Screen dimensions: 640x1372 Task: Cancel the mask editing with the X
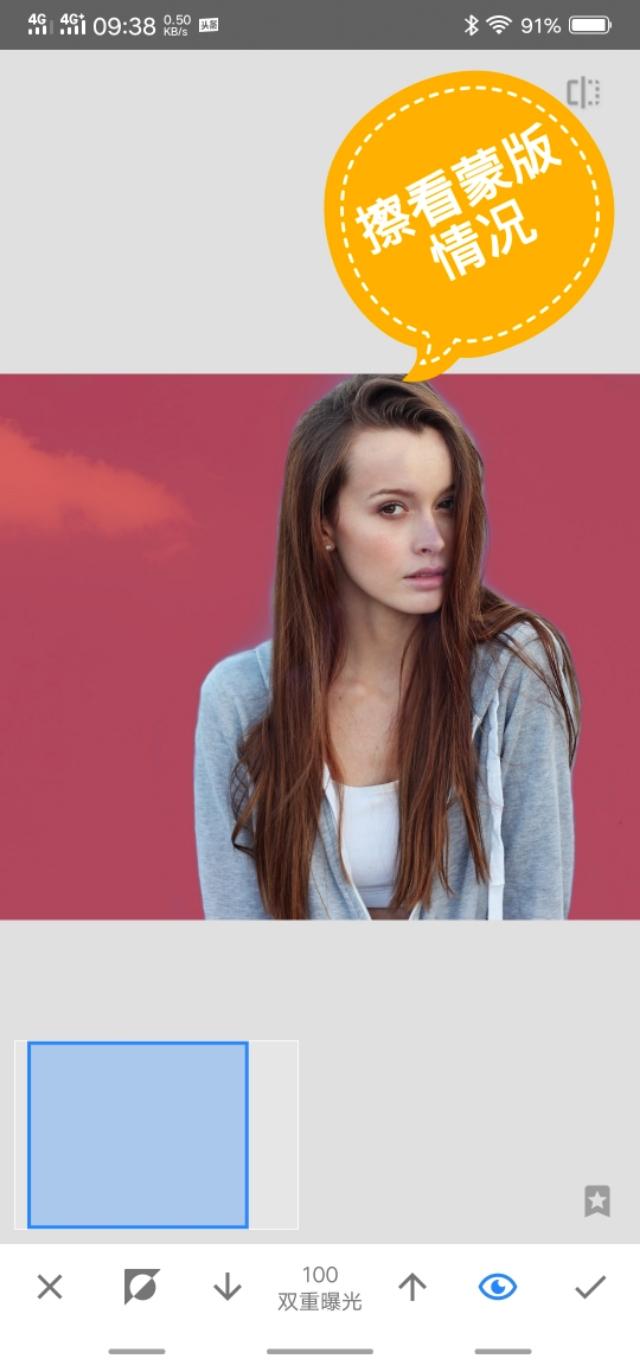click(x=49, y=1287)
